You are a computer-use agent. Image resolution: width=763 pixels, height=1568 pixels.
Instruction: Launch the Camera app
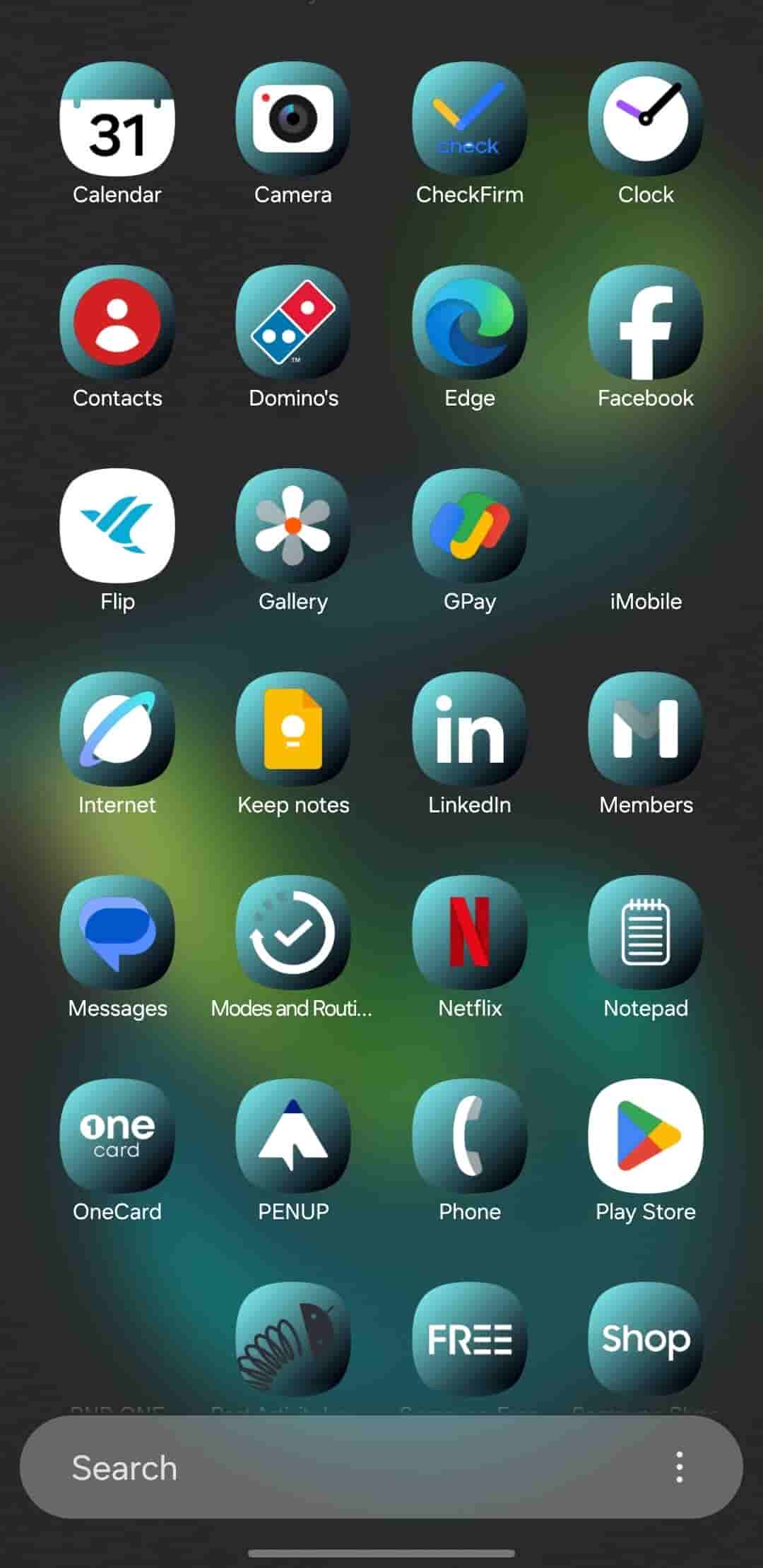click(x=292, y=119)
